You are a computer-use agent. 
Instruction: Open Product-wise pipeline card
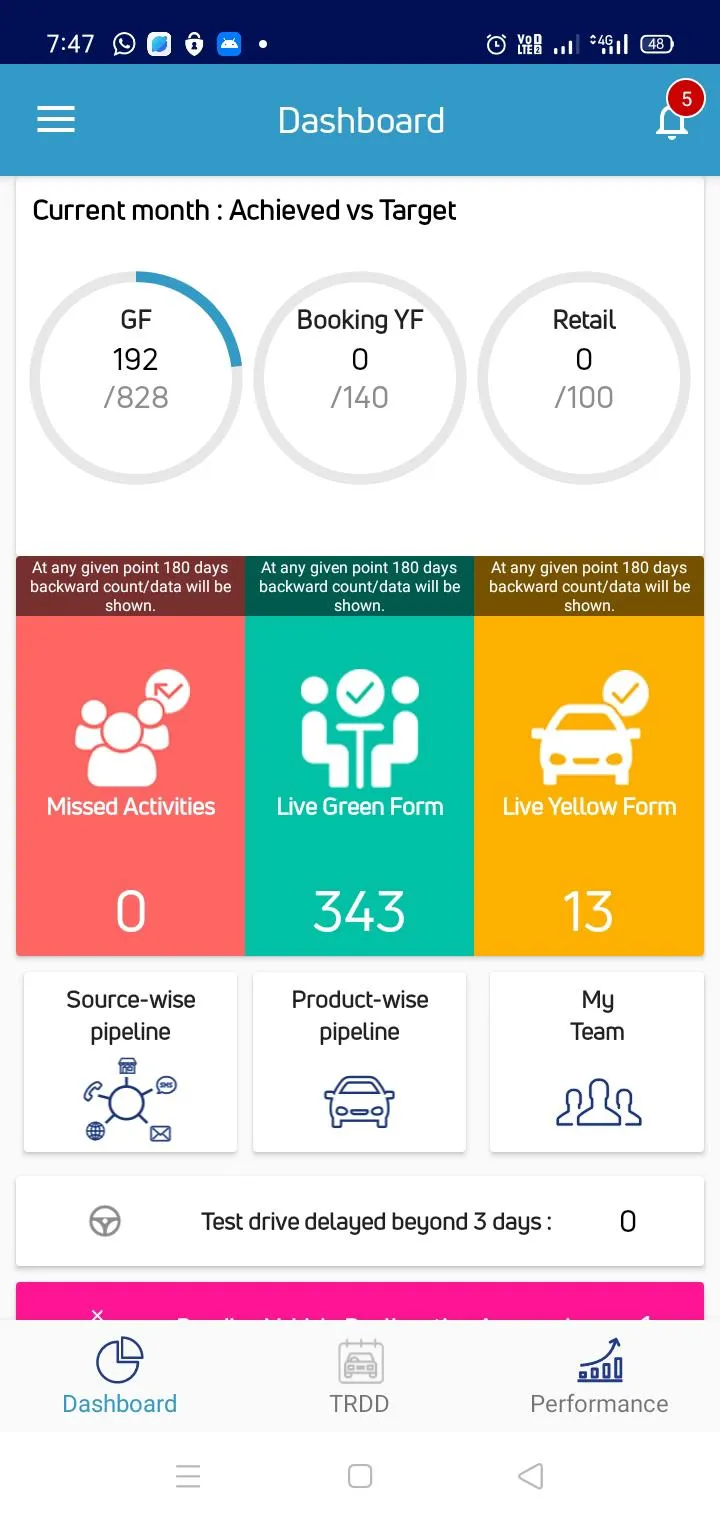[359, 1062]
